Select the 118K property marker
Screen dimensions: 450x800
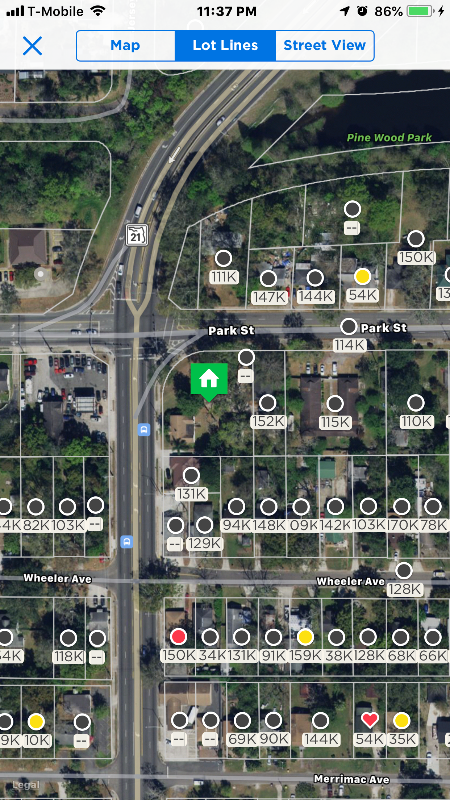68,638
